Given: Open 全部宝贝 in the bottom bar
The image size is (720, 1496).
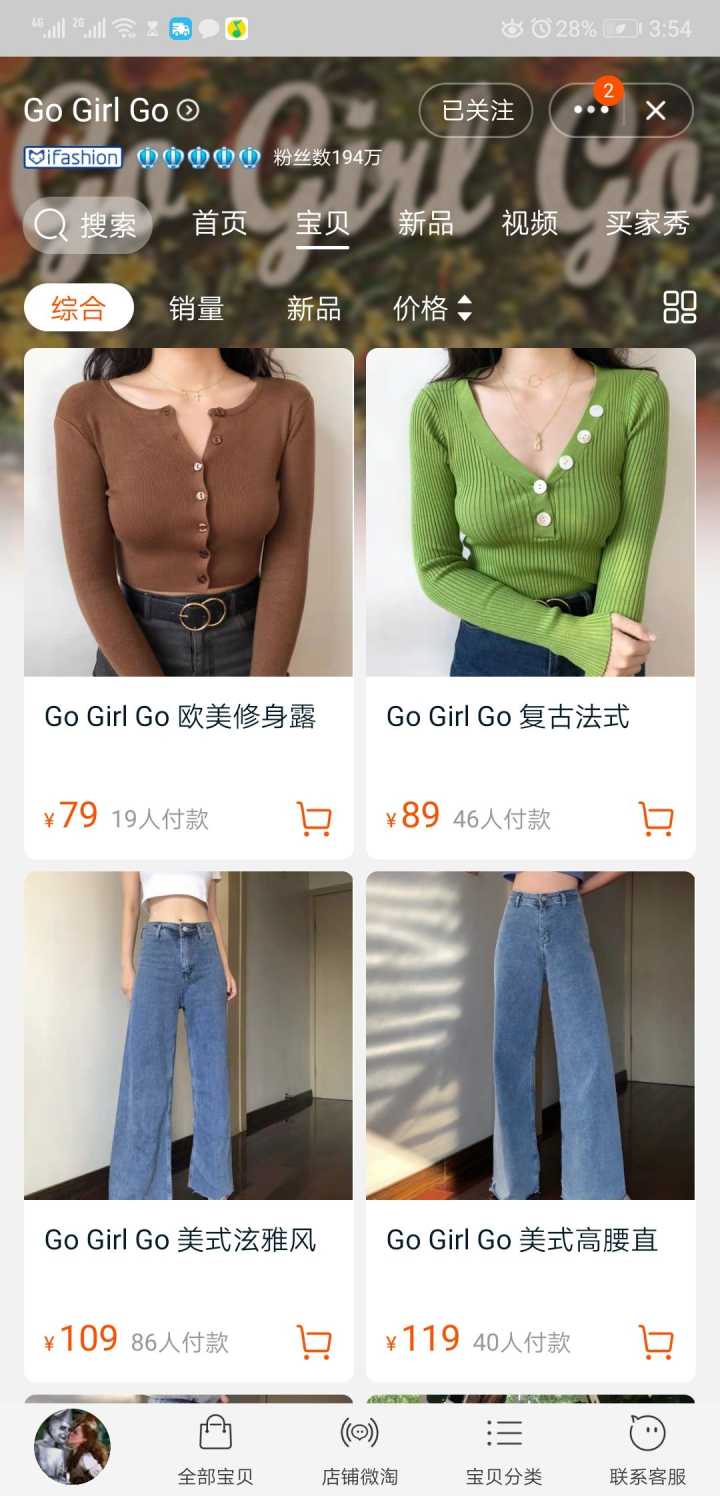Looking at the screenshot, I should [215, 1450].
